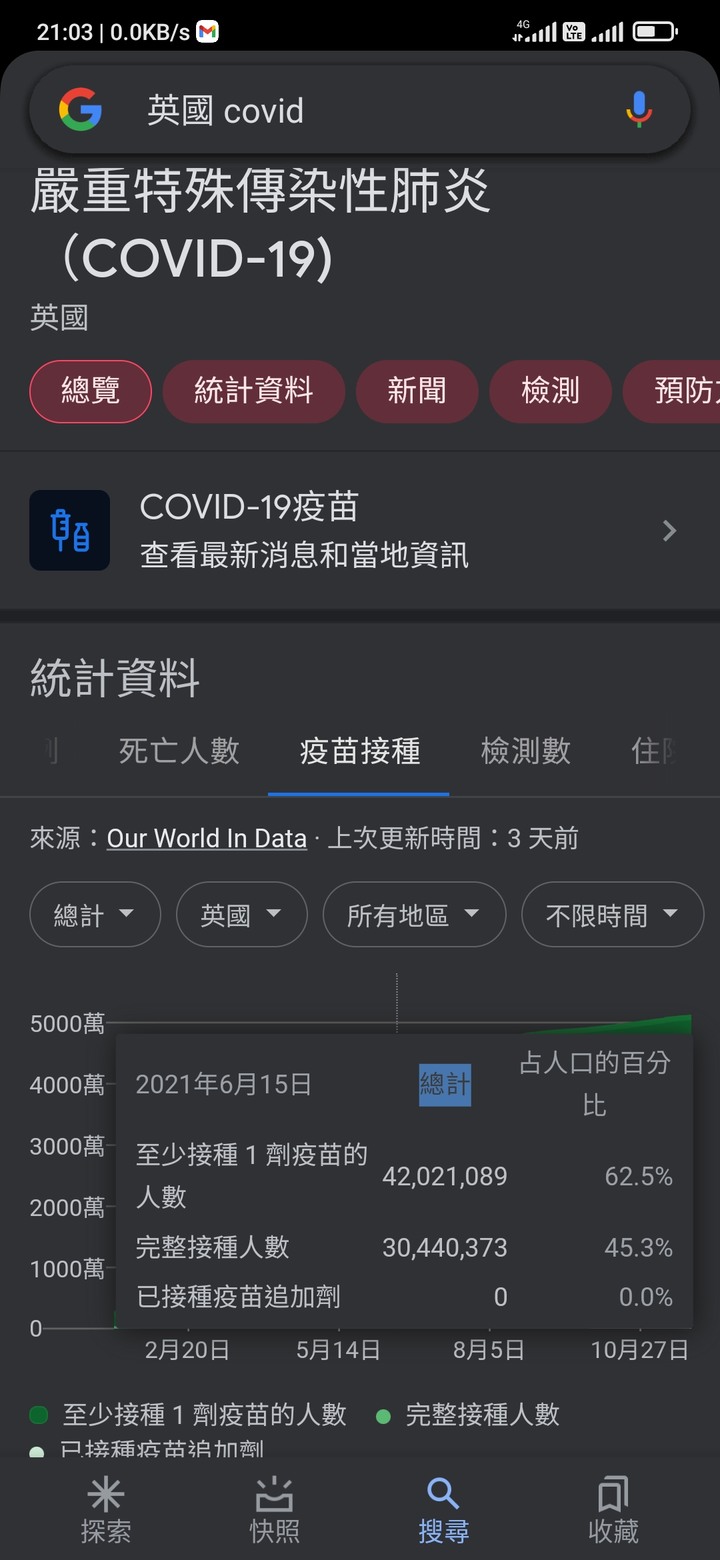Expand the 總計 dropdown
This screenshot has height=1560, width=720.
95,914
